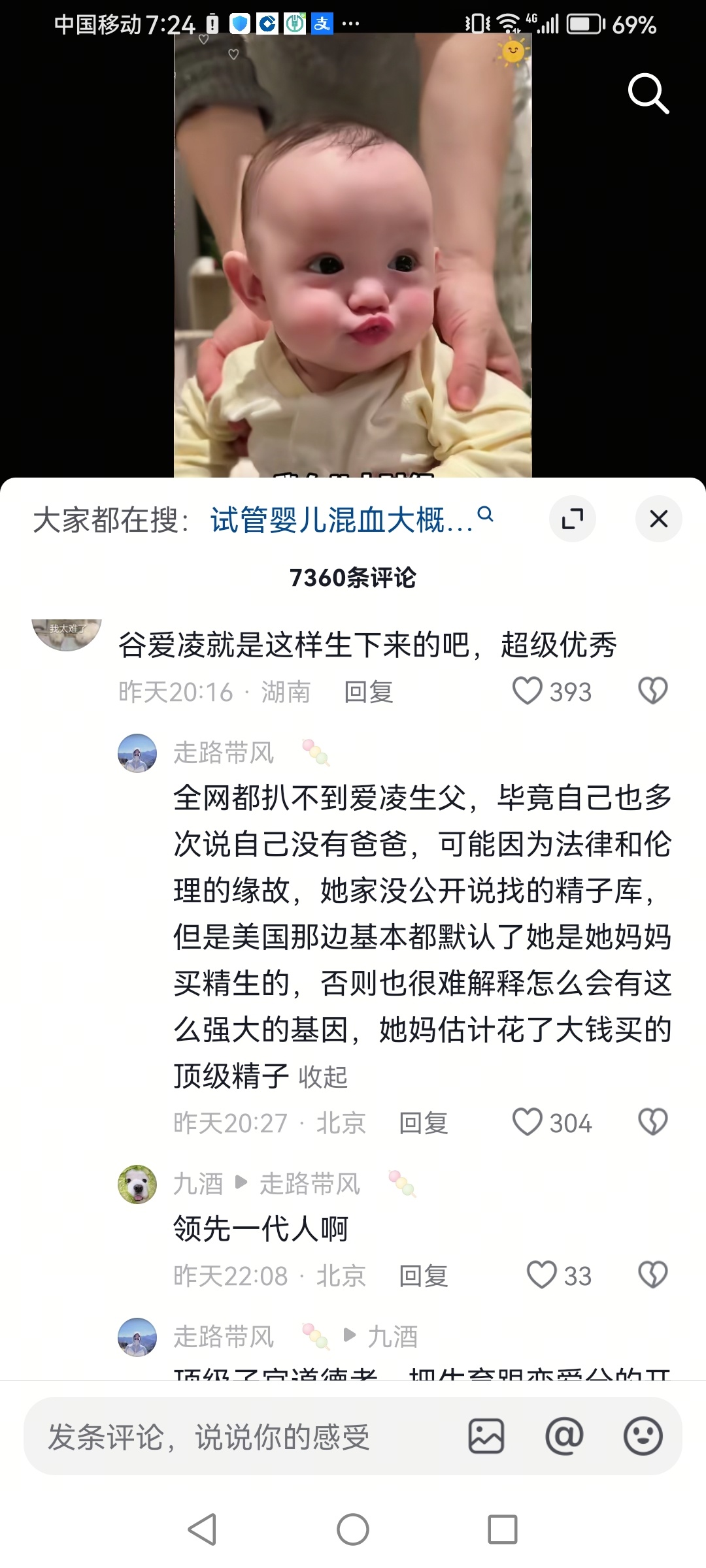This screenshot has width=706, height=1568.
Task: Close the comments panel
Action: 658,519
